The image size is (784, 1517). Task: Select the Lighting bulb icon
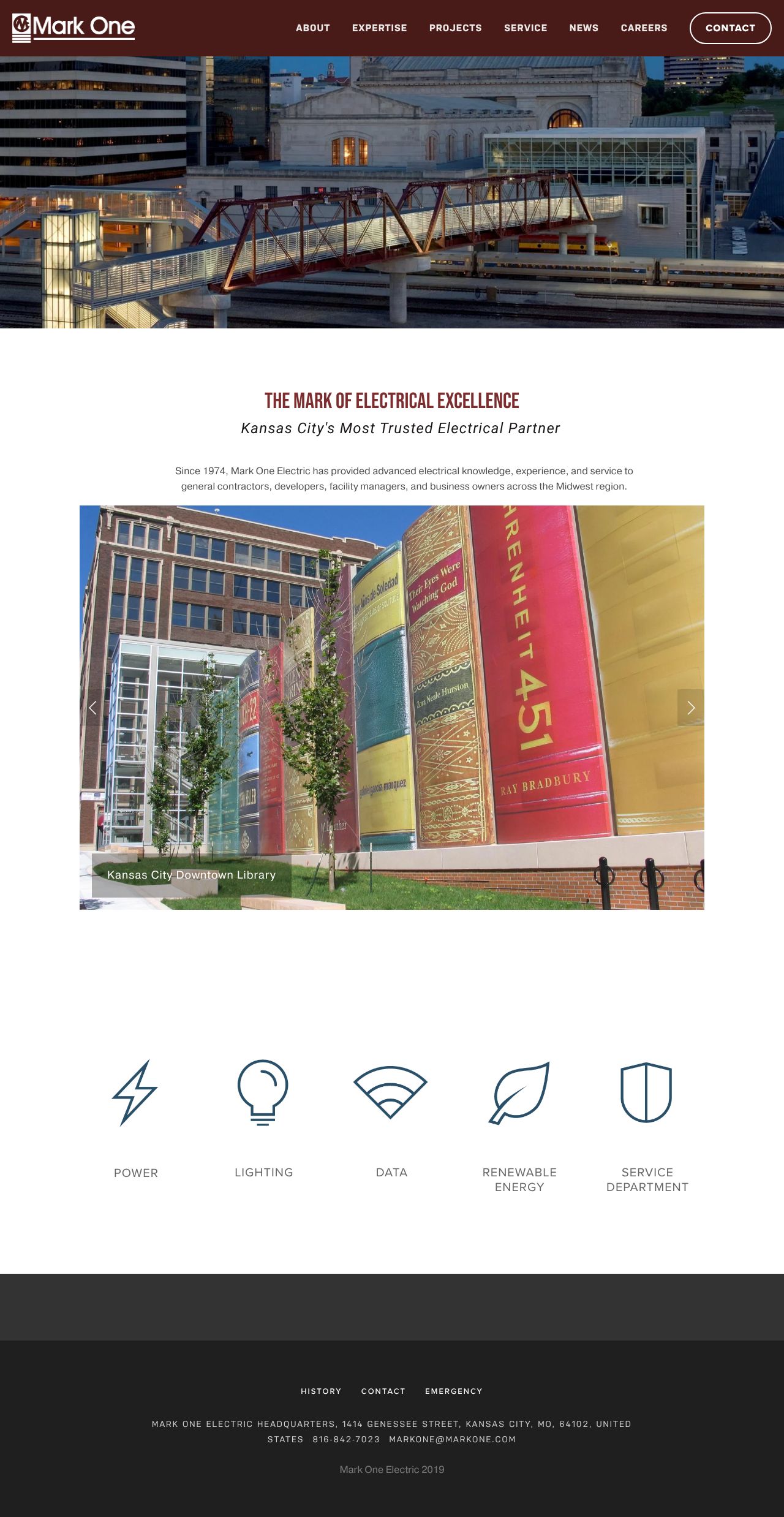click(x=263, y=1092)
